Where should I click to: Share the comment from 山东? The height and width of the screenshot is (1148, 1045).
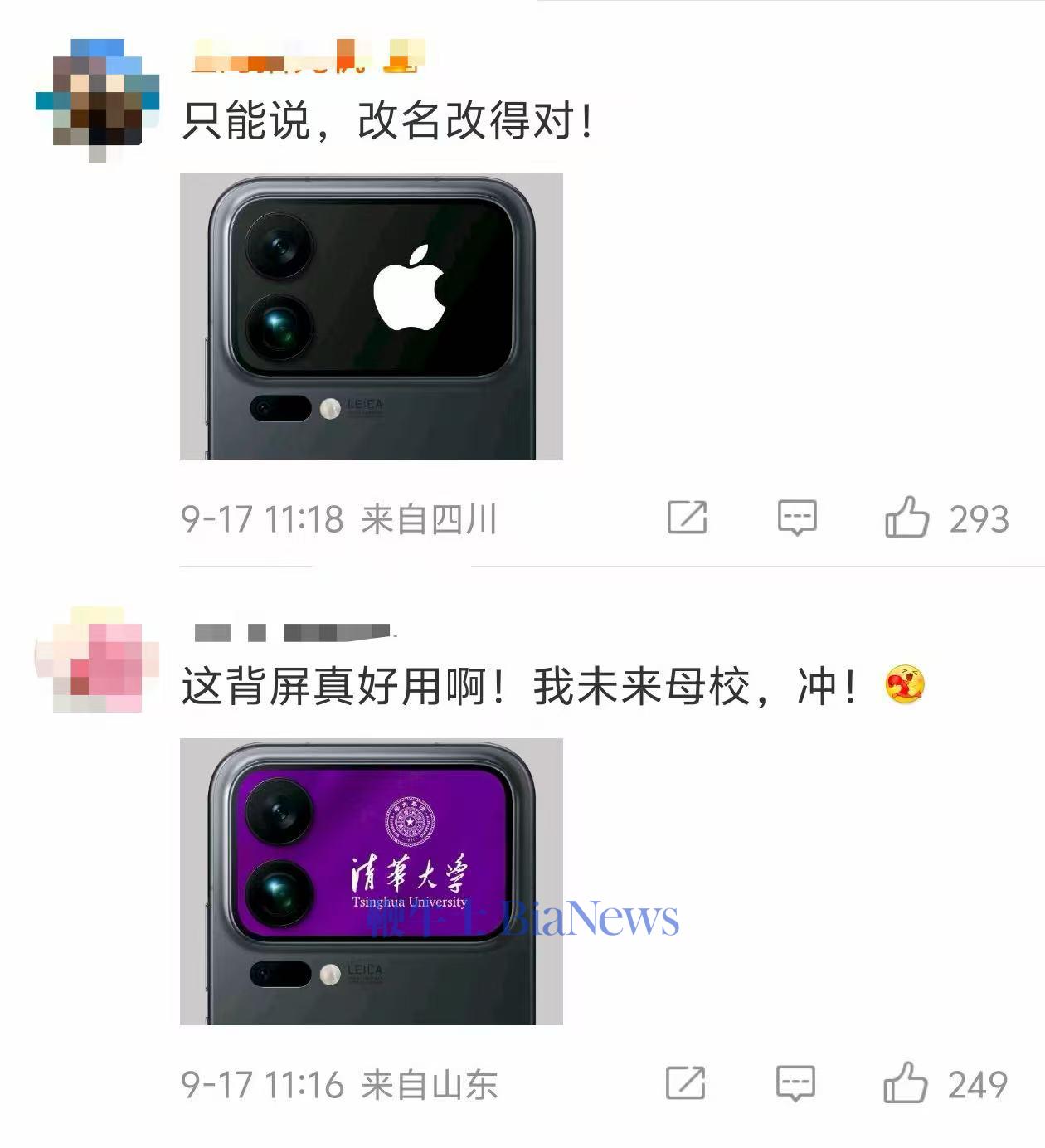pyautogui.click(x=685, y=1083)
